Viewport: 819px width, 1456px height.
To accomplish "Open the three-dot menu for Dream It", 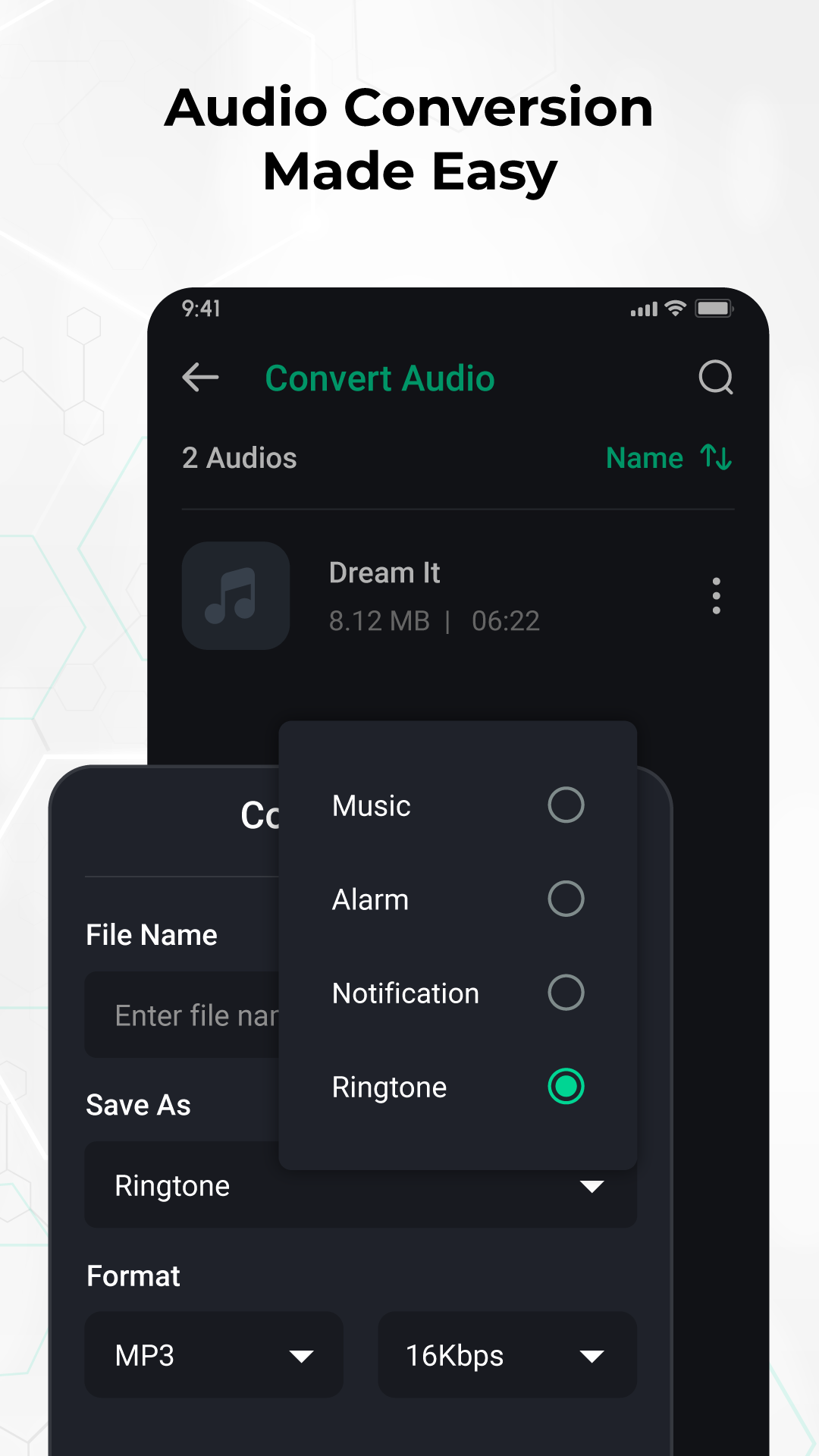I will 716,596.
